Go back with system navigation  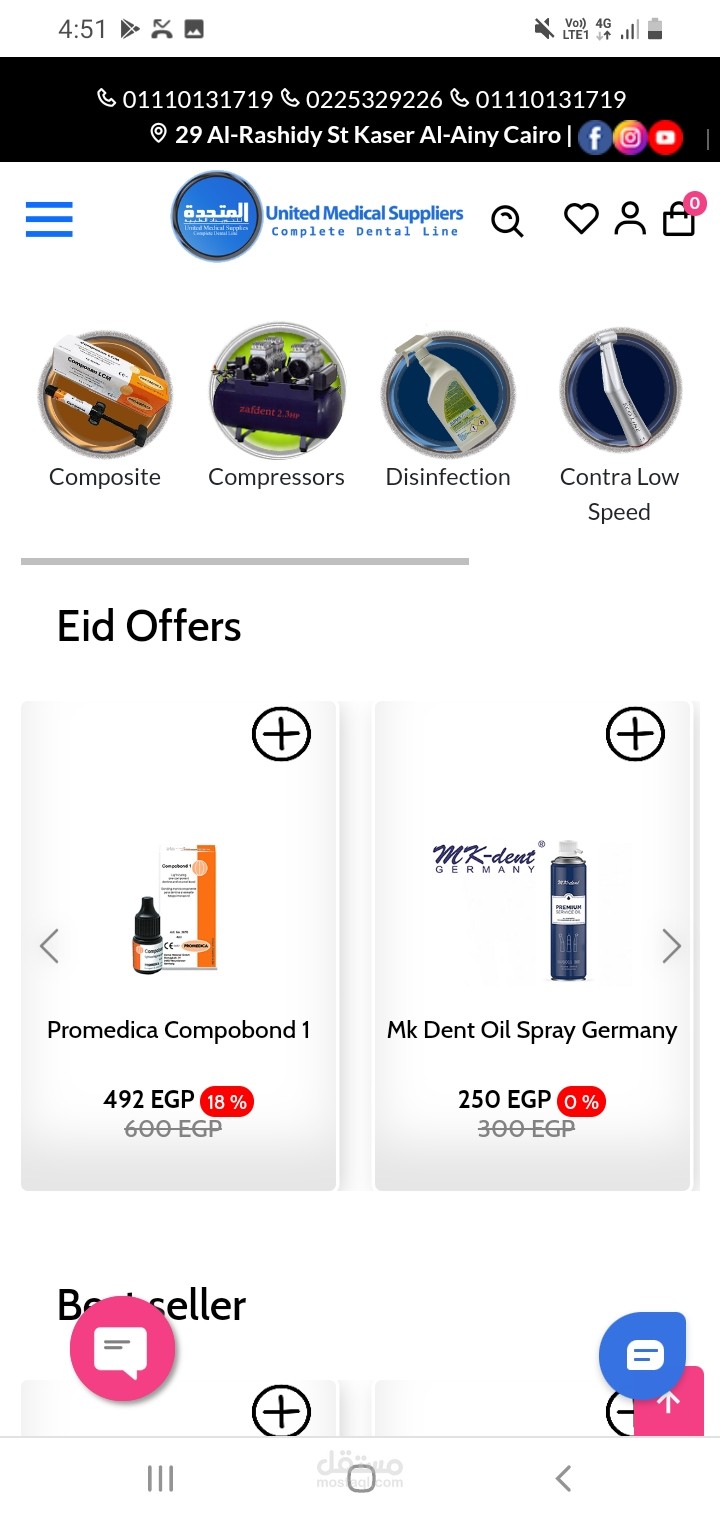pos(563,1478)
